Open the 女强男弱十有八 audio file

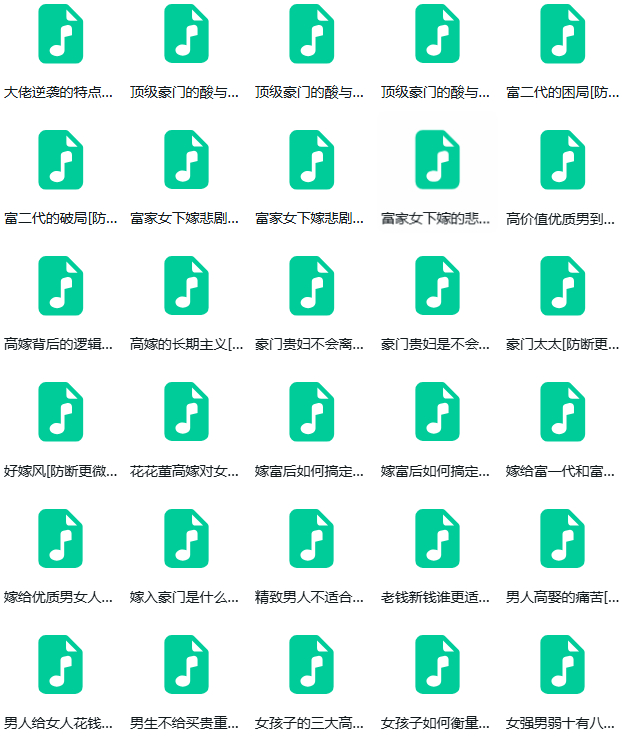(563, 665)
